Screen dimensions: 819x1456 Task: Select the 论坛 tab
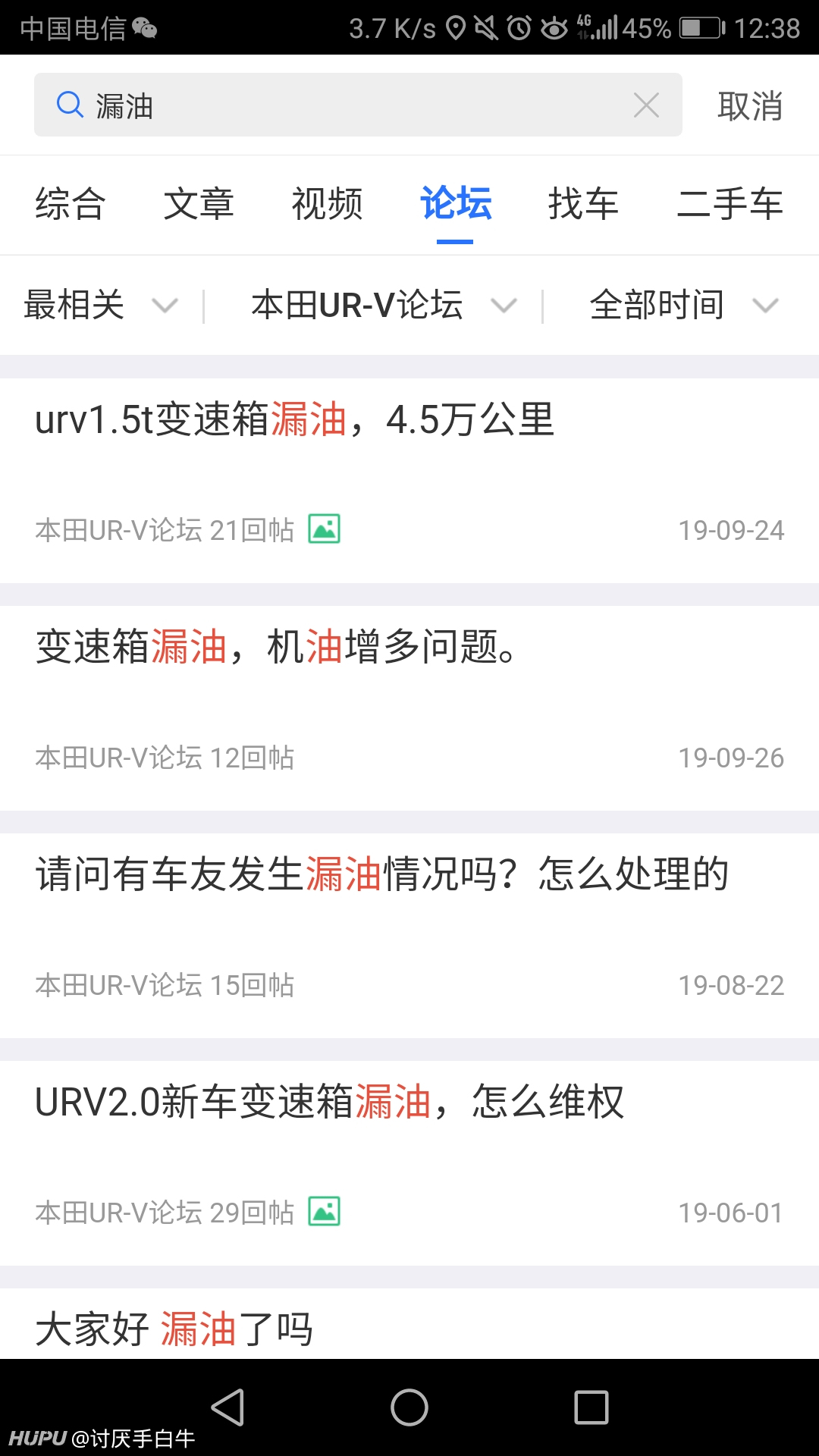[x=456, y=204]
